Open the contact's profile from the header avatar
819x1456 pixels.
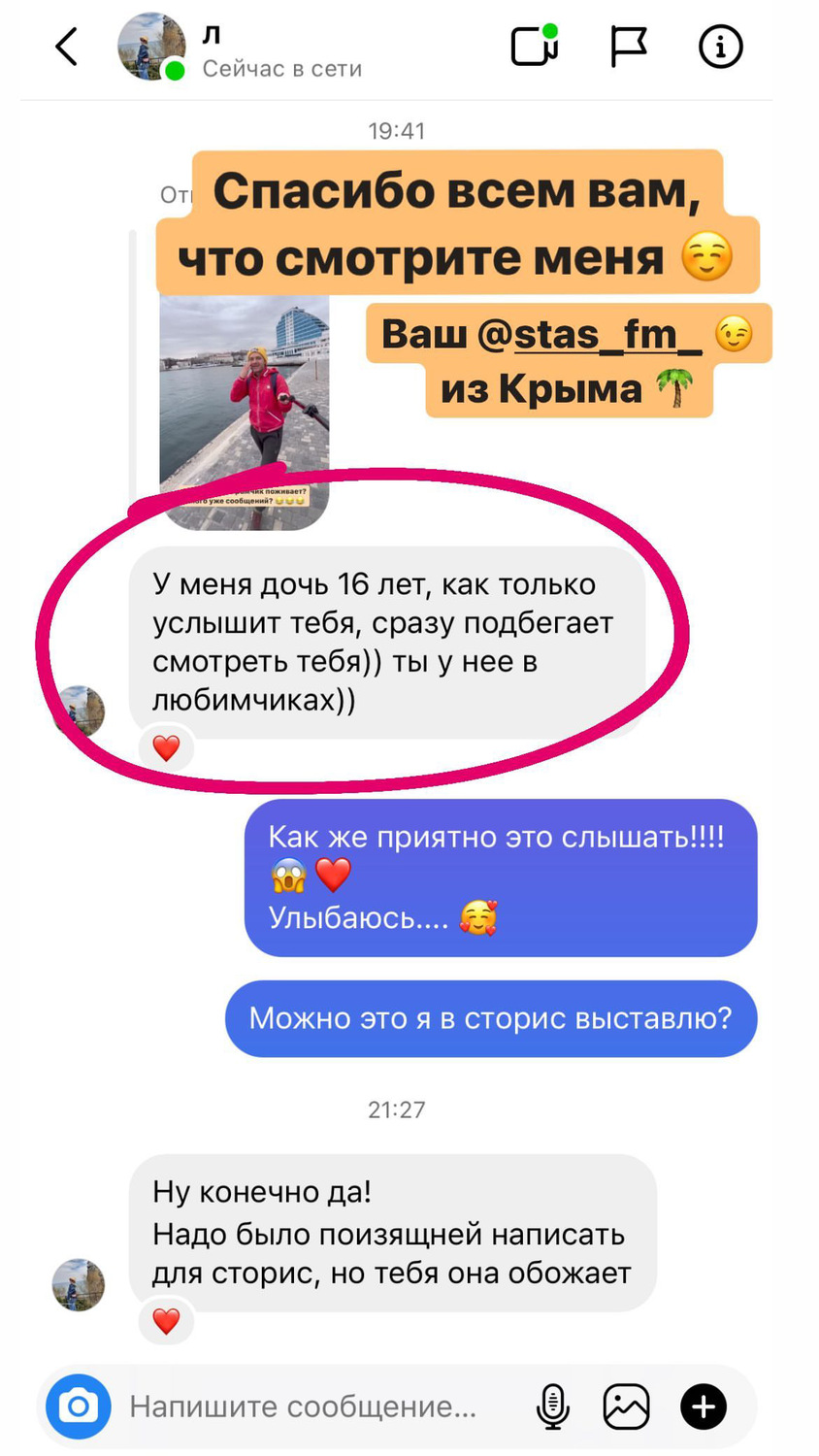pyautogui.click(x=151, y=47)
